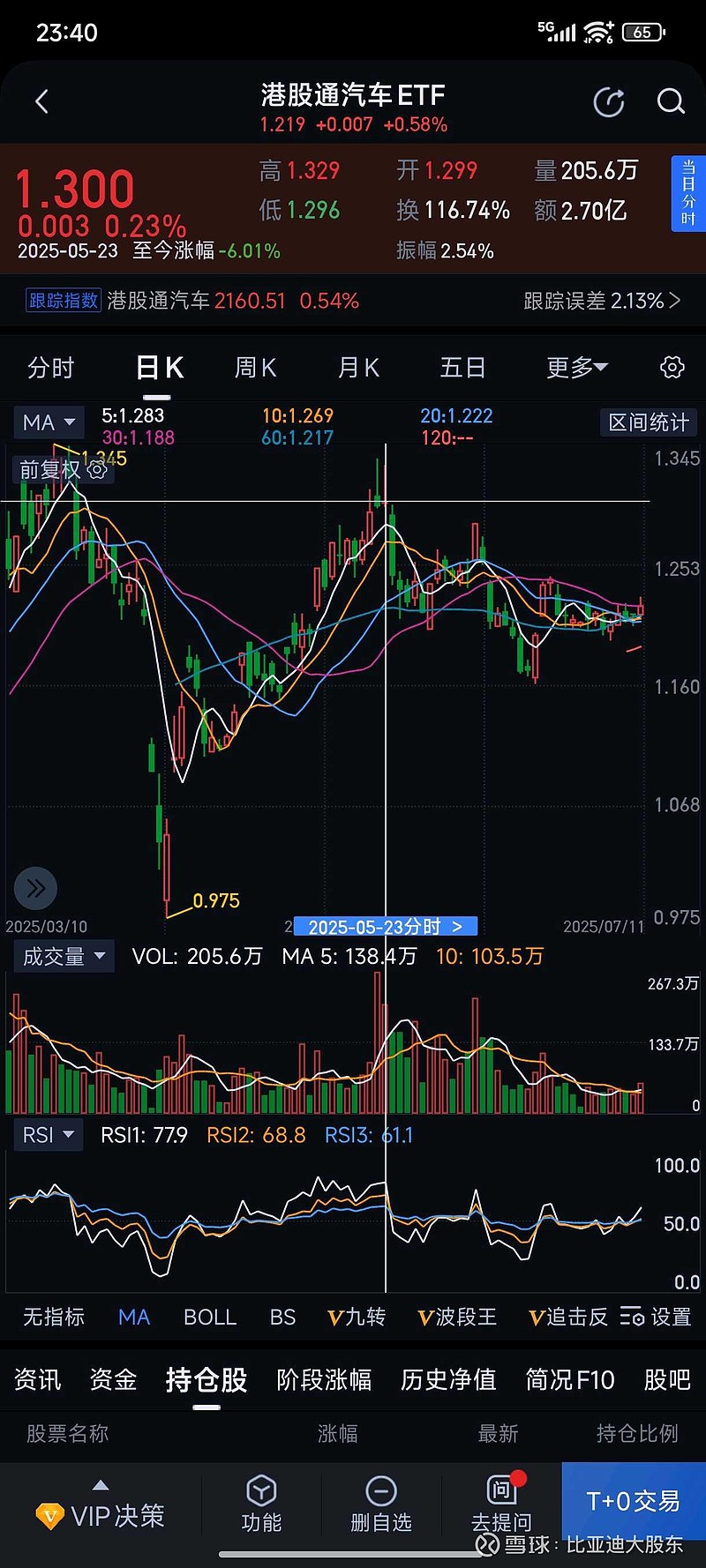Enable the 波段王 indicator
This screenshot has width=706, height=1568.
coord(457,1316)
